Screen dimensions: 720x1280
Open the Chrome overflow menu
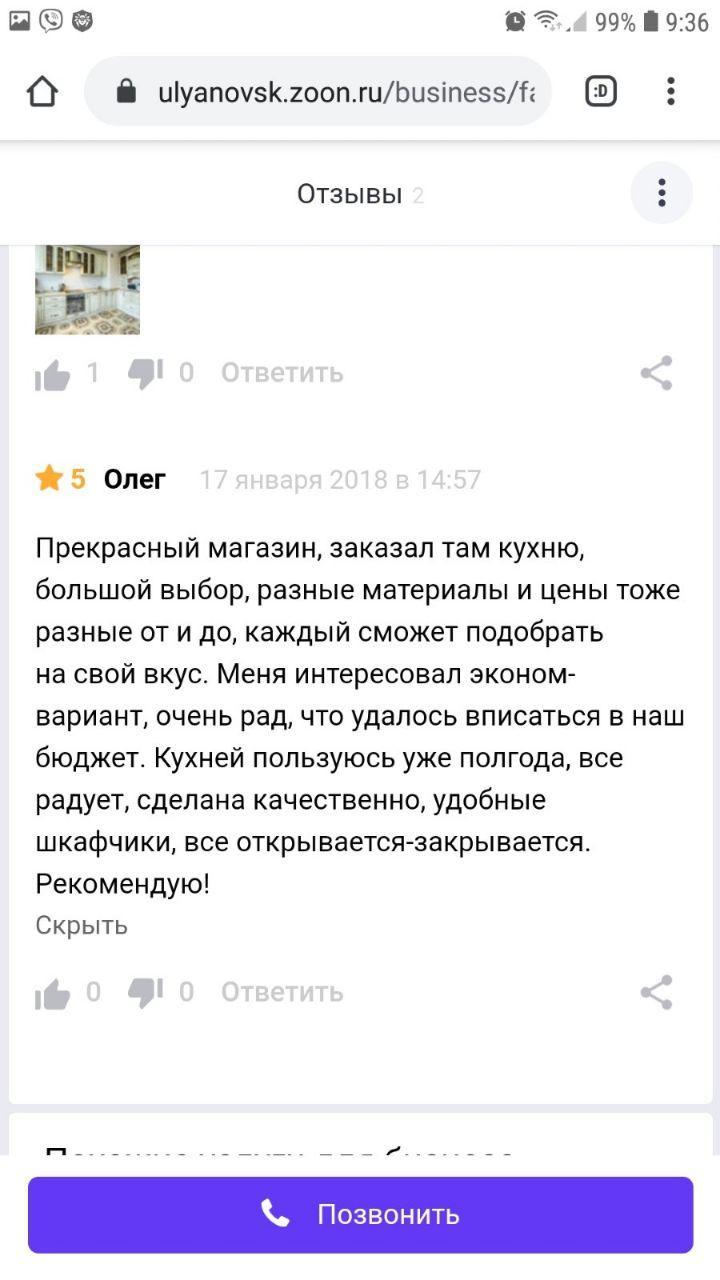pos(670,92)
